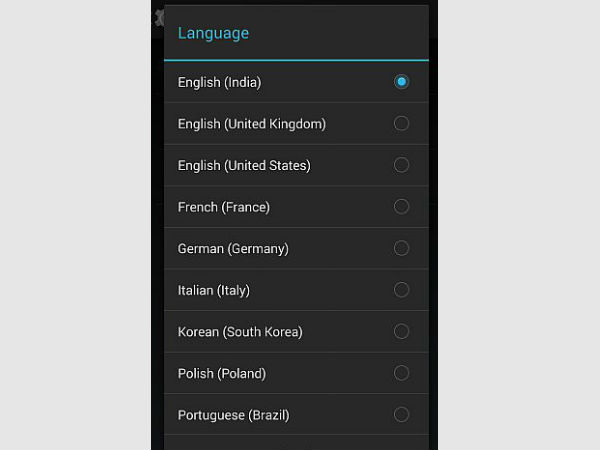Select Portuguese (Brazil) language
The width and height of the screenshot is (600, 450).
click(x=296, y=414)
